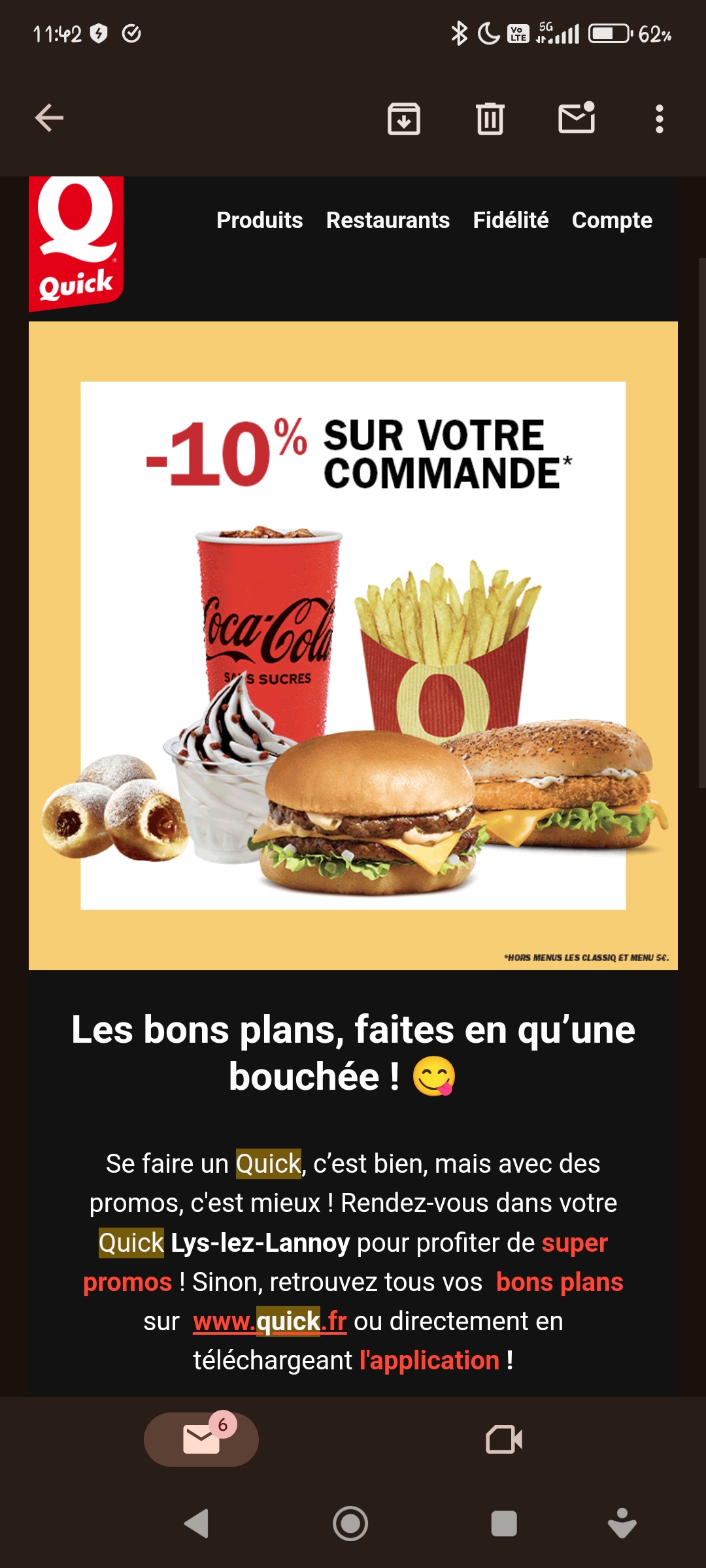Switch to the Meet video tab
This screenshot has height=1568, width=706.
click(x=504, y=1439)
